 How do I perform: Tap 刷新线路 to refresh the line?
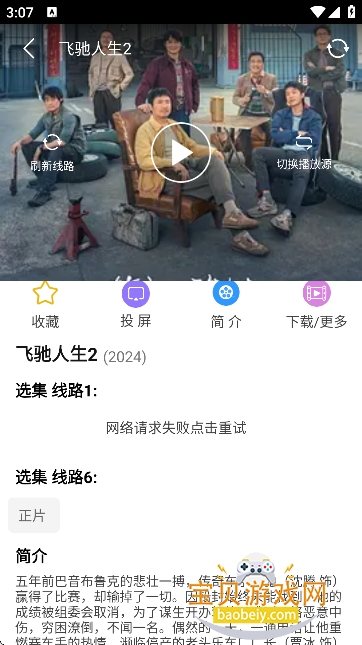click(52, 153)
